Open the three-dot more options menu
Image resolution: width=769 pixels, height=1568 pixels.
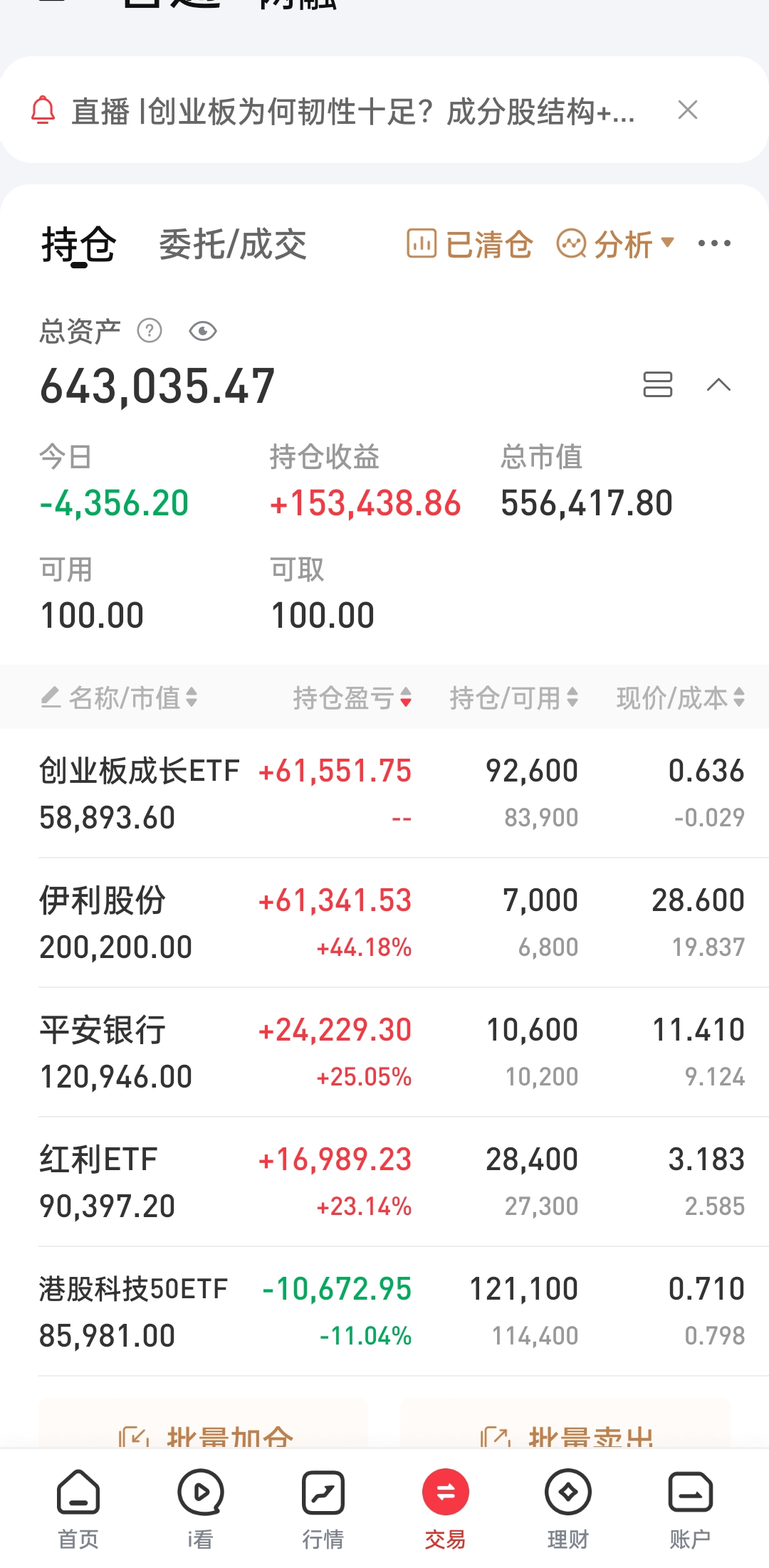(714, 244)
